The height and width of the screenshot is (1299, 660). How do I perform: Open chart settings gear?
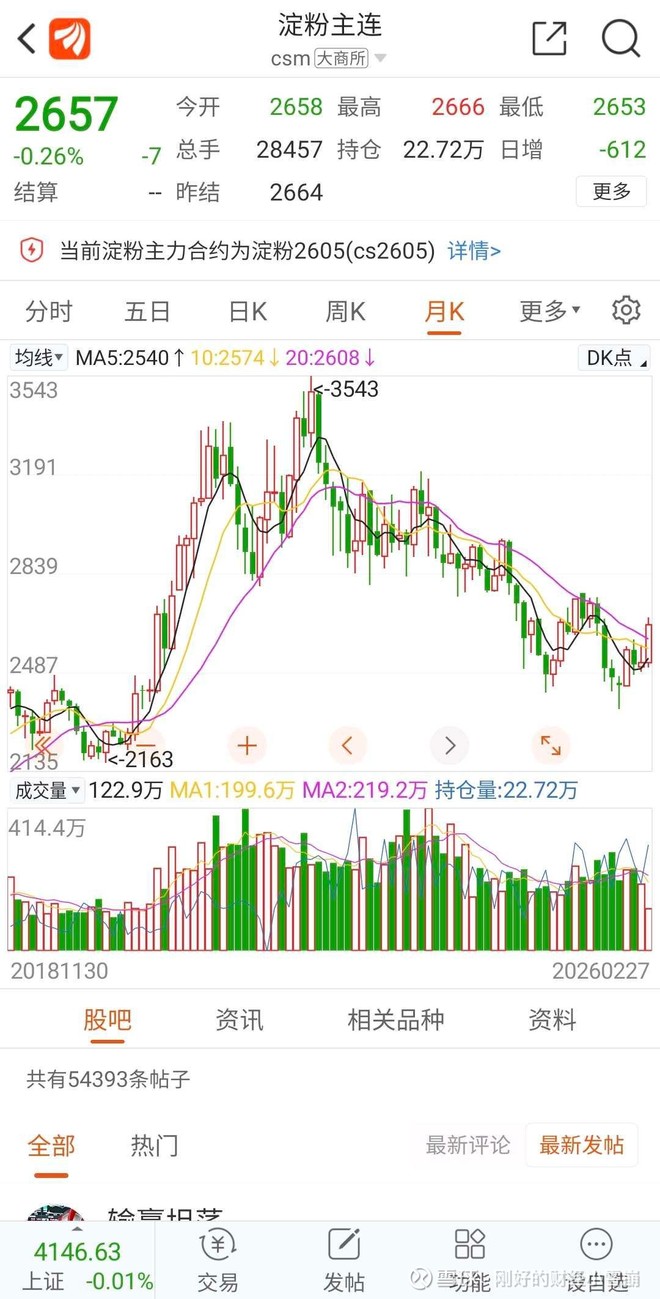point(626,310)
